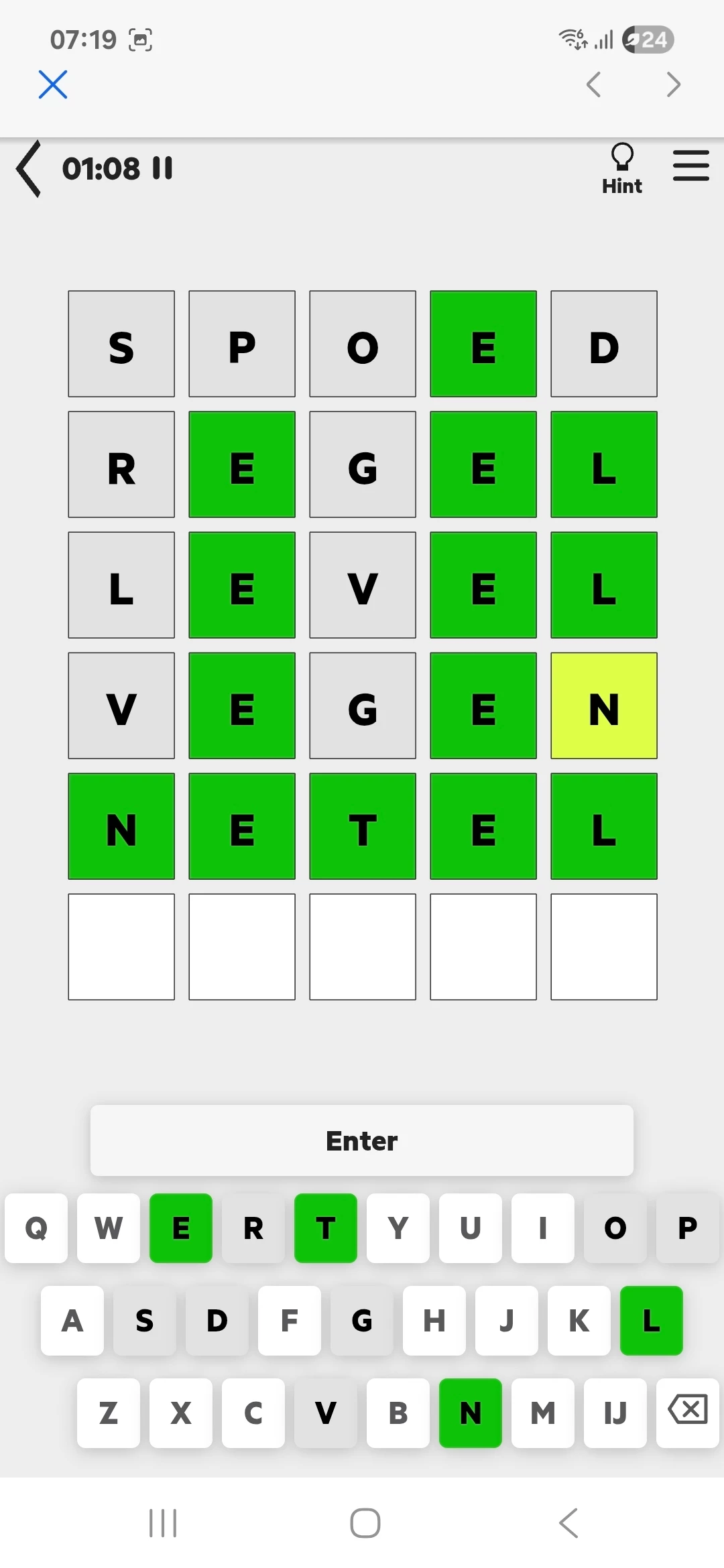Image resolution: width=724 pixels, height=1568 pixels.
Task: Go back using the game's back arrow
Action: click(x=29, y=169)
